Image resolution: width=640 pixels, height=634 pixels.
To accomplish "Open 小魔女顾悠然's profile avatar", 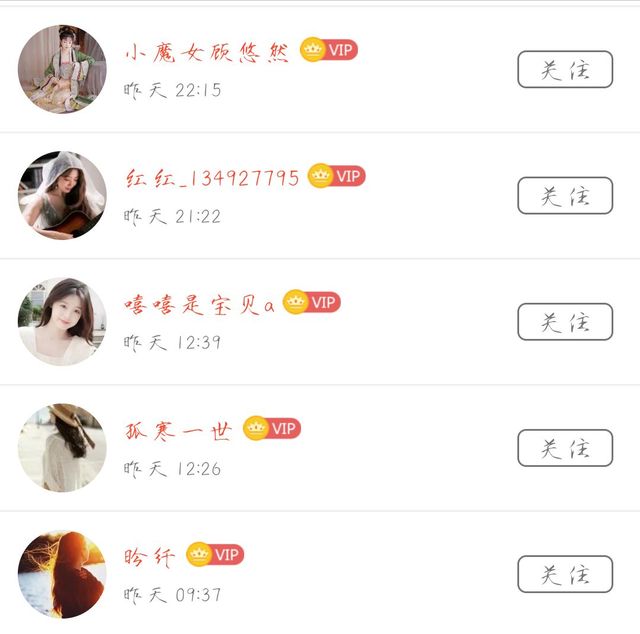I will tap(62, 69).
